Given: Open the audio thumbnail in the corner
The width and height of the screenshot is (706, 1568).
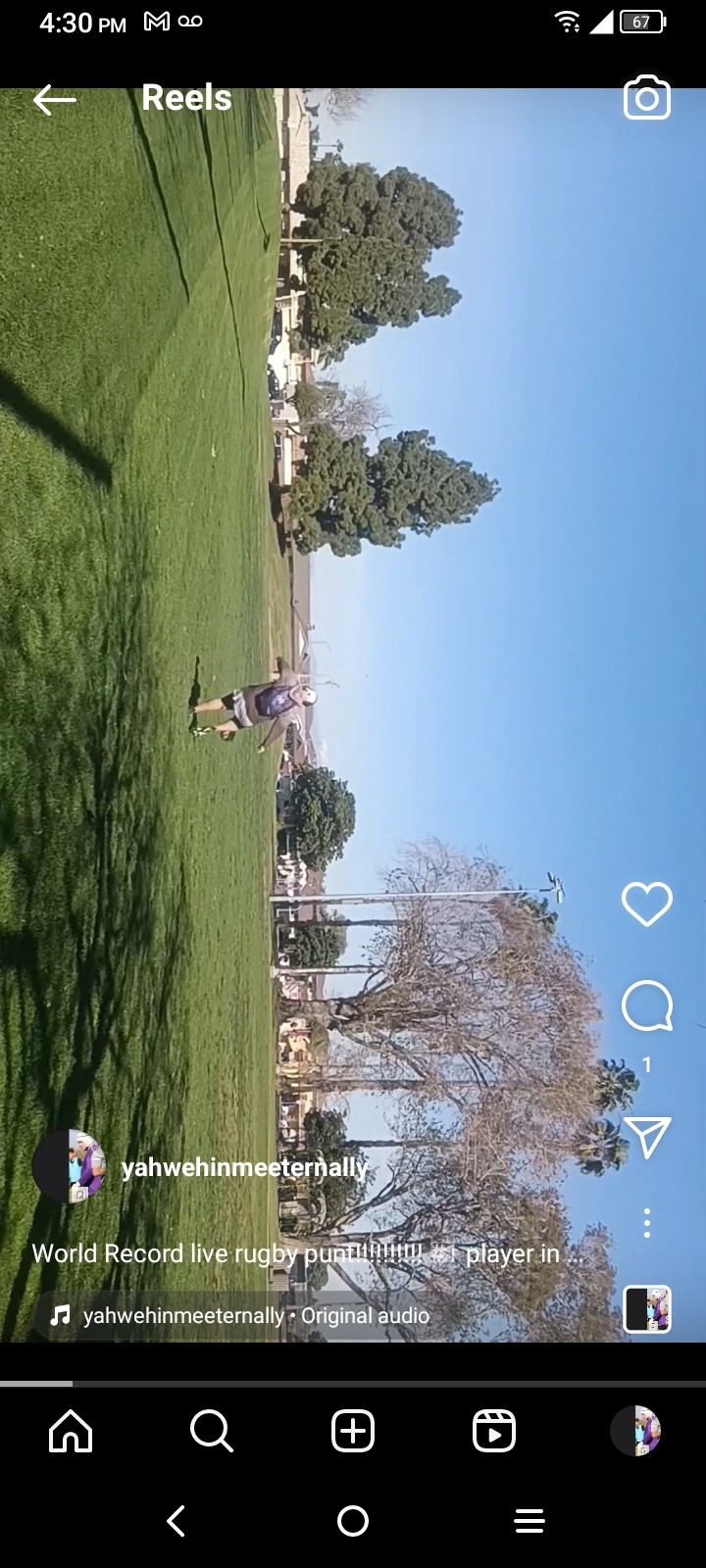Looking at the screenshot, I should [647, 1309].
